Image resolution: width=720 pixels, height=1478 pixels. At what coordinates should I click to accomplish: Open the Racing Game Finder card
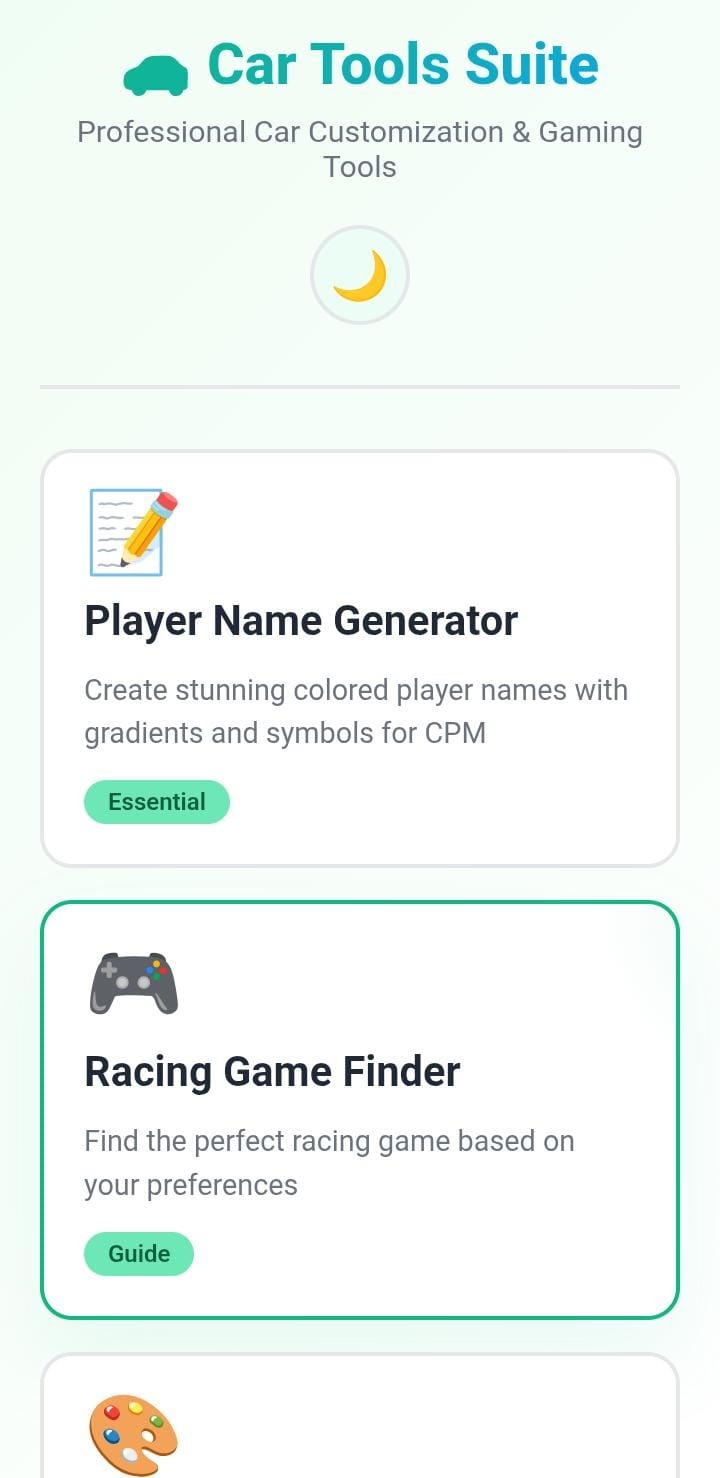(x=360, y=1109)
